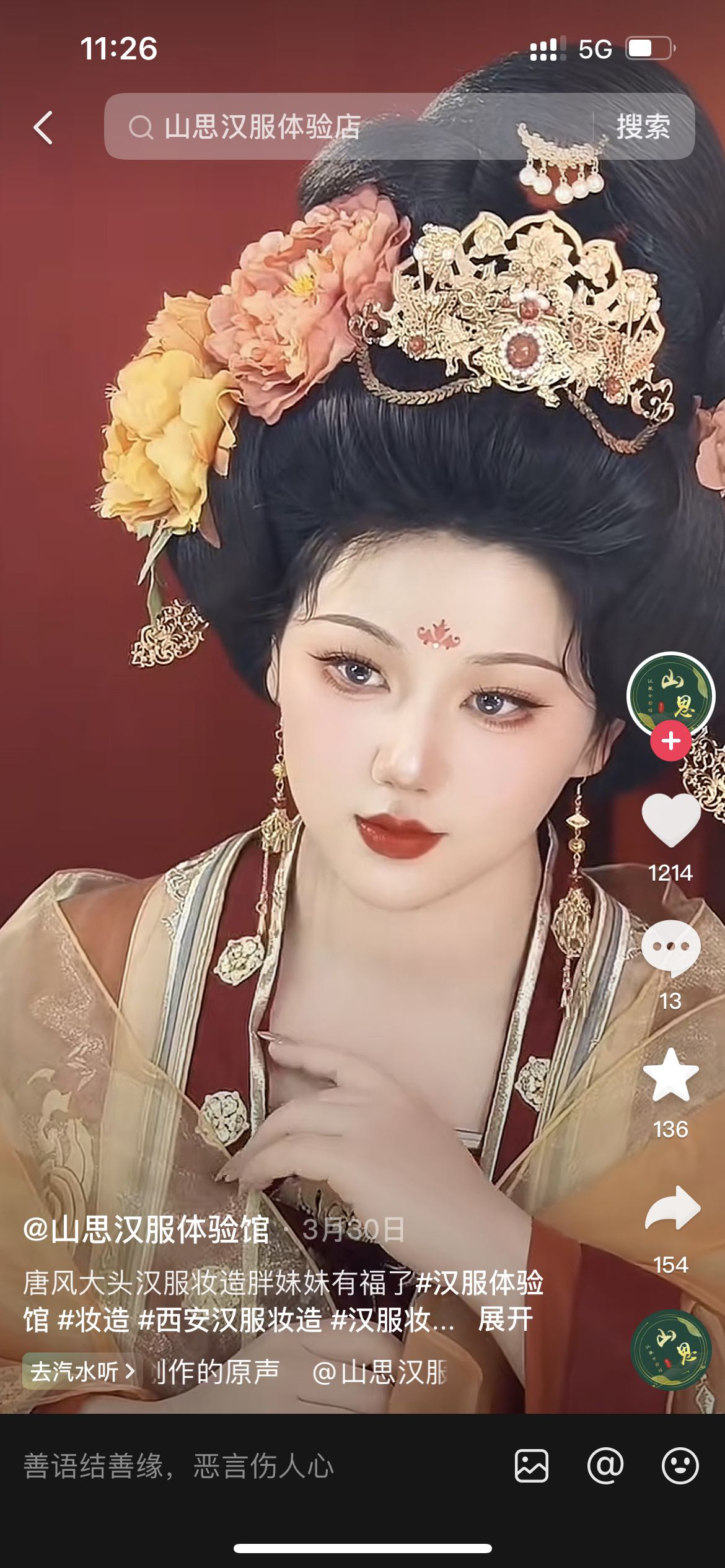Follow the creator with the red plus
Image resolution: width=725 pixels, height=1568 pixels.
(x=671, y=741)
